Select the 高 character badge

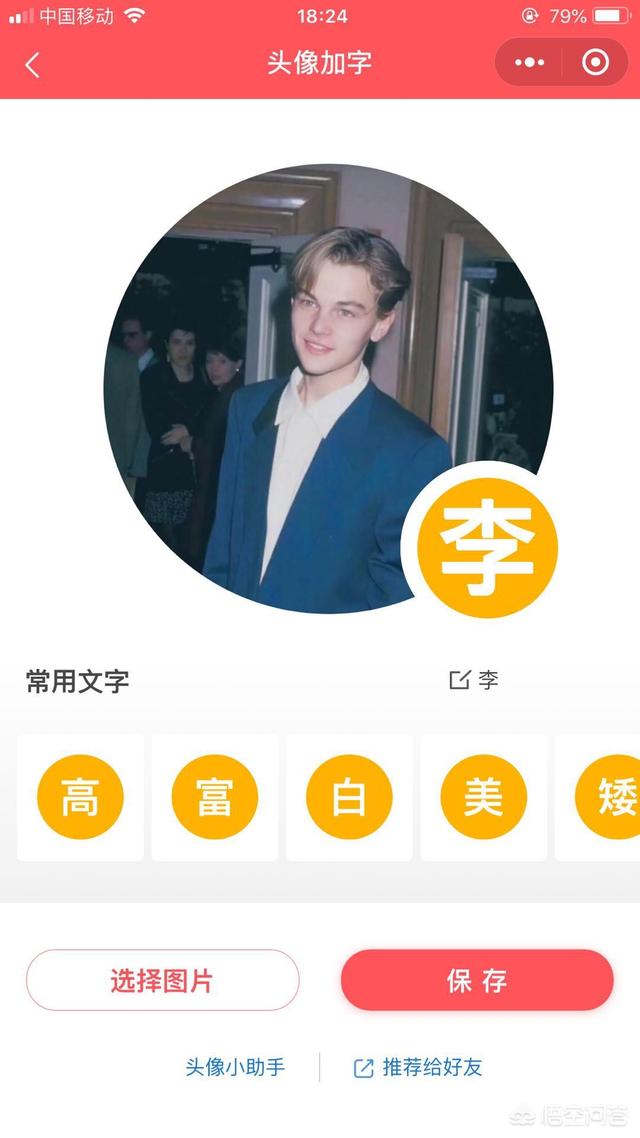coord(80,797)
